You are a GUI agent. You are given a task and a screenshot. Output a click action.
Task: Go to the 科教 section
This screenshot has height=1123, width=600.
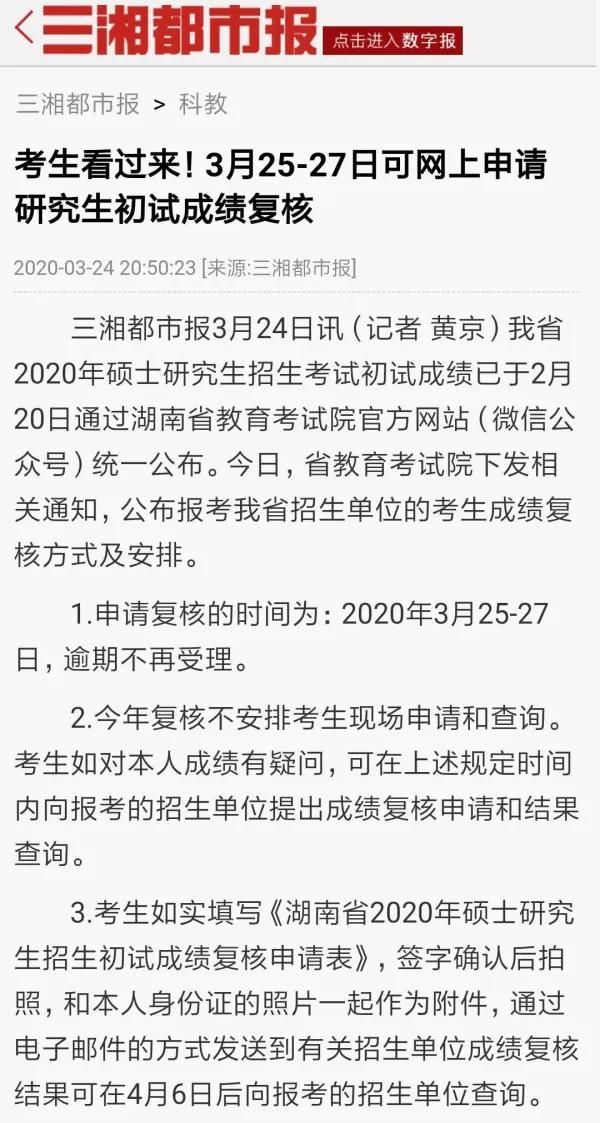[x=203, y=103]
